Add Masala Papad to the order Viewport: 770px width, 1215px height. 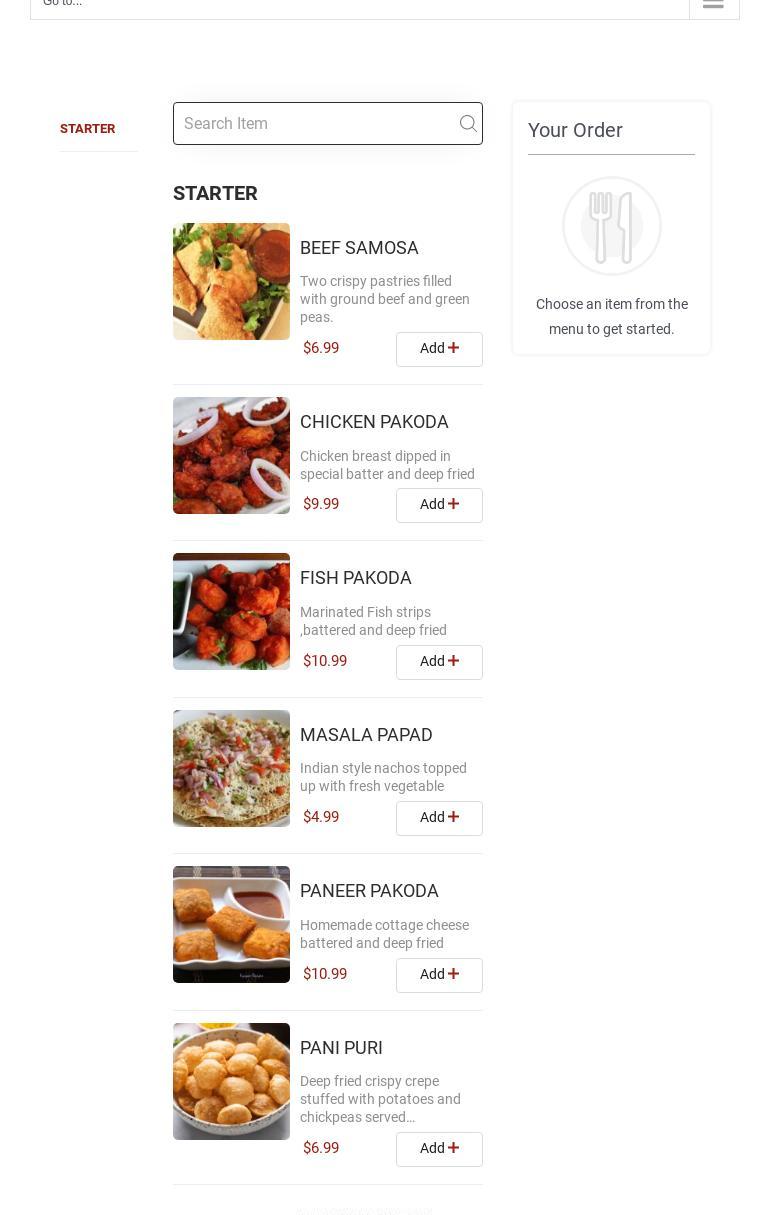(439, 818)
